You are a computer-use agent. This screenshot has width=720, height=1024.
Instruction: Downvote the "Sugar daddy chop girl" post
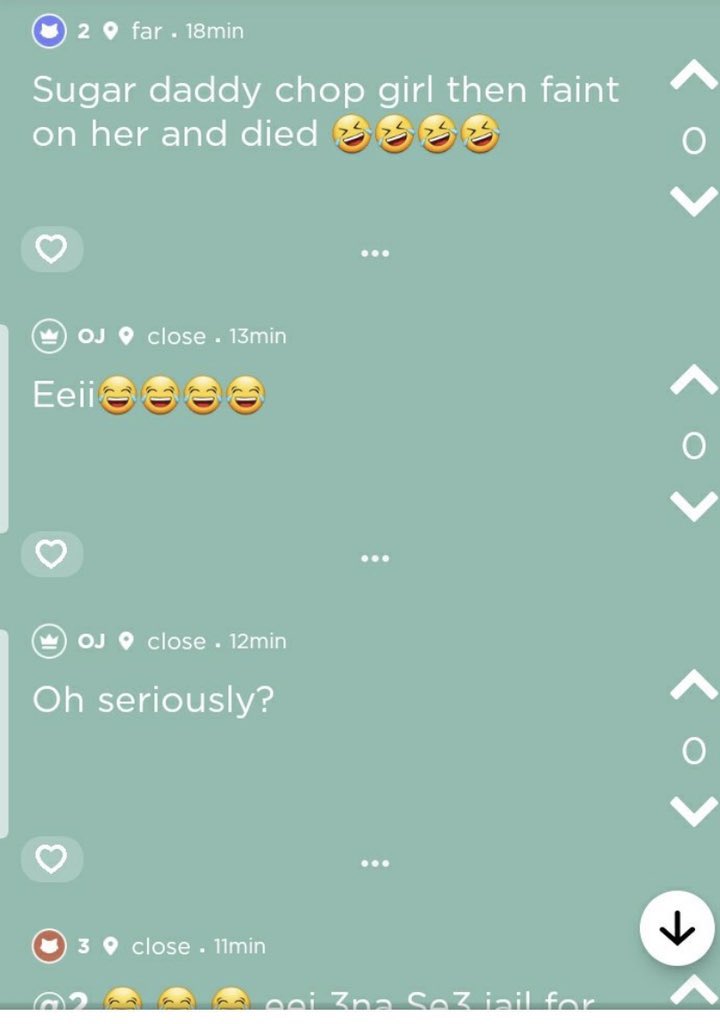coord(694,201)
